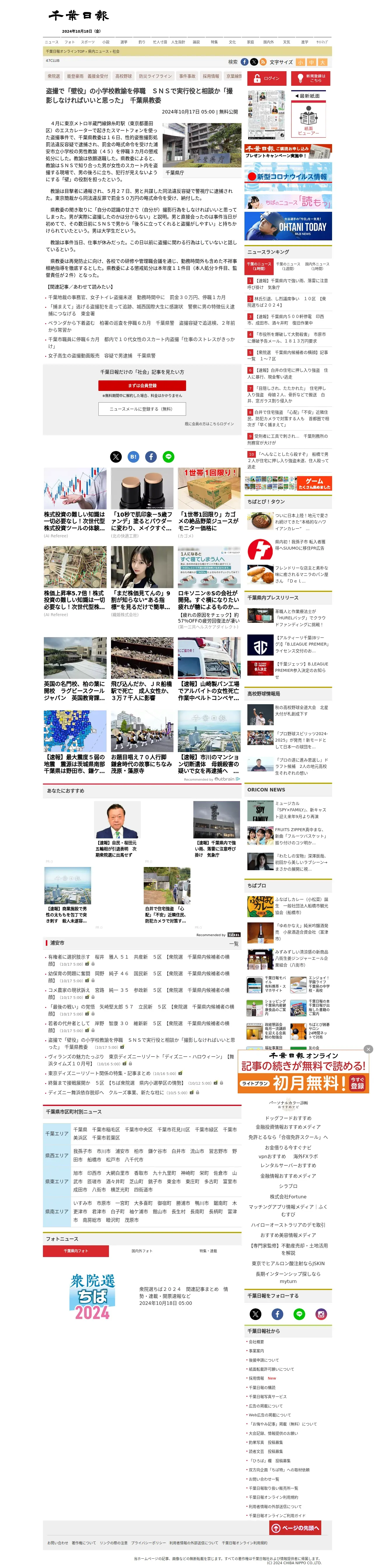Set text size to 大

coord(322,62)
